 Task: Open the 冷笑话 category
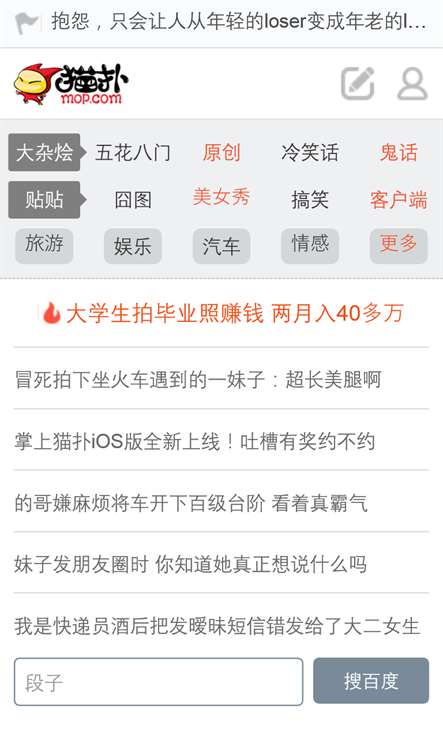click(310, 152)
